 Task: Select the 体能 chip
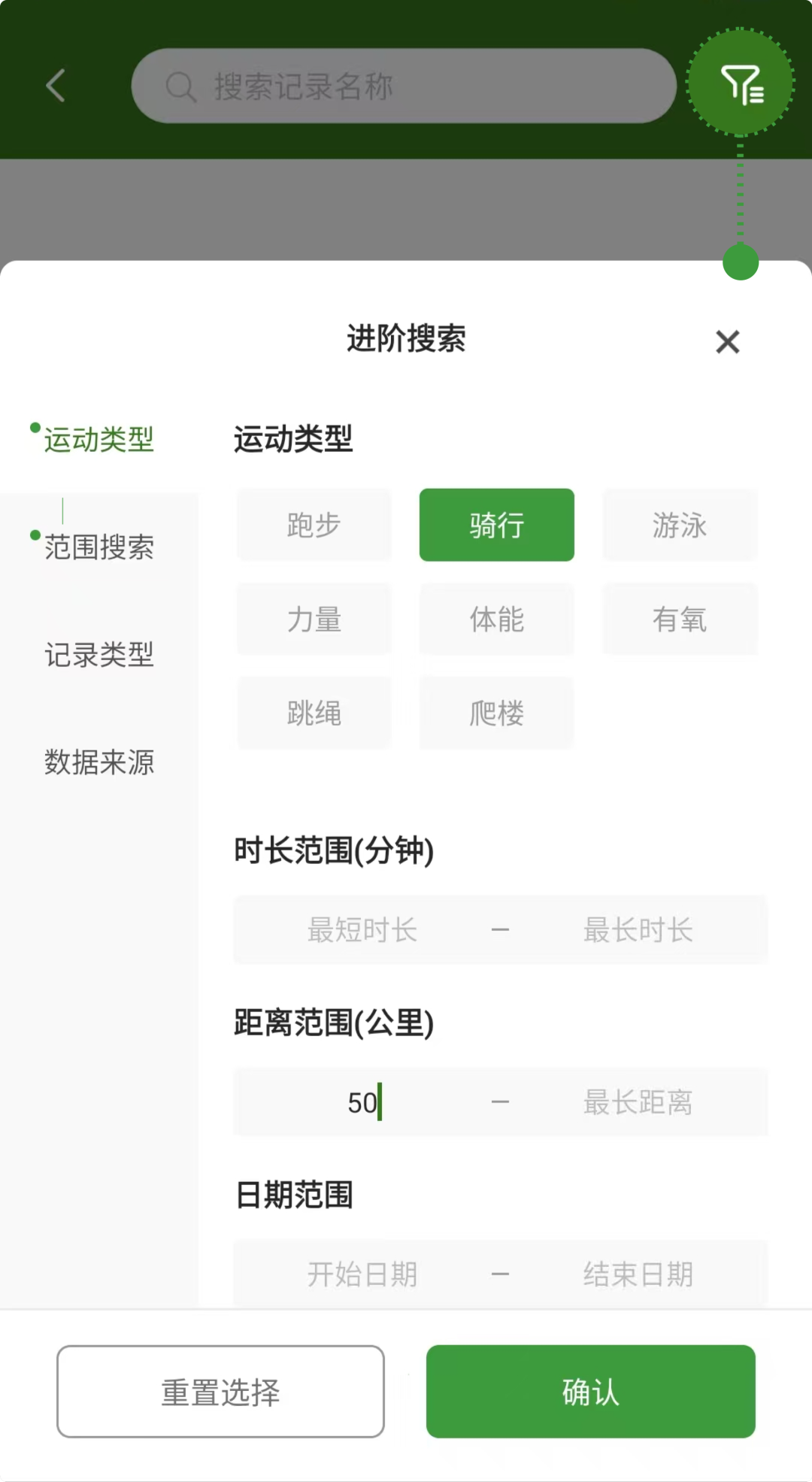pos(497,619)
